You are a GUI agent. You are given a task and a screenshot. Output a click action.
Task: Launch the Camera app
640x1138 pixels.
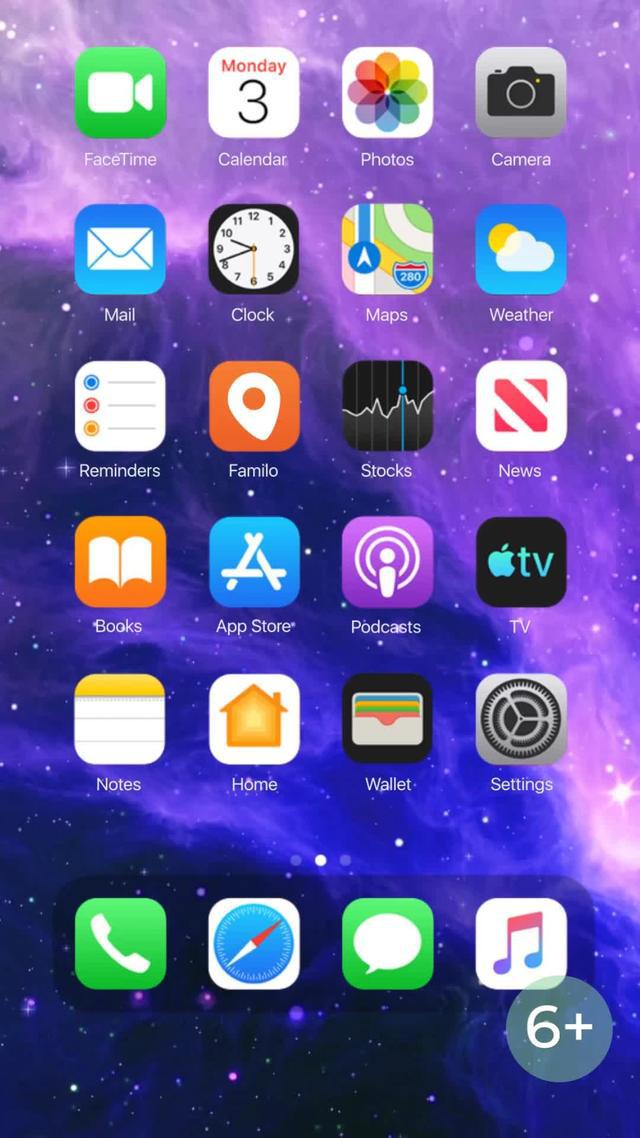(521, 92)
